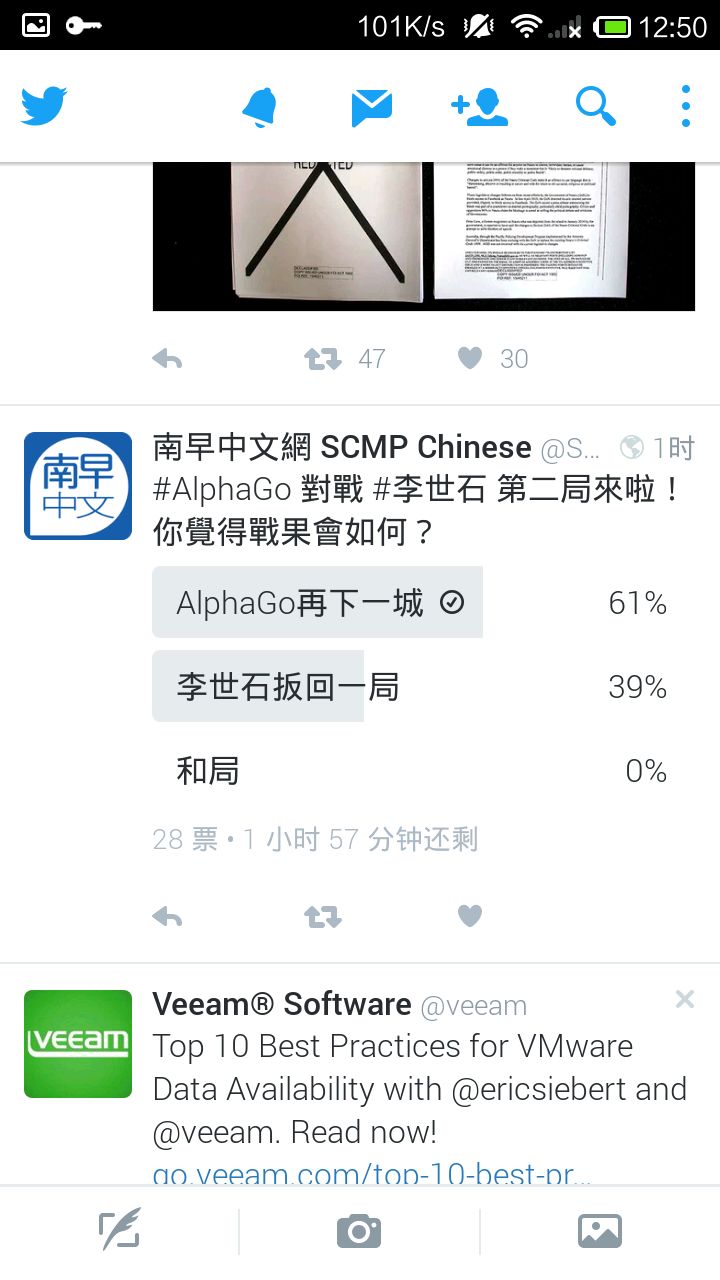720x1280 pixels.
Task: Retweet the SCMP Chinese poll tweet
Action: coord(323,916)
